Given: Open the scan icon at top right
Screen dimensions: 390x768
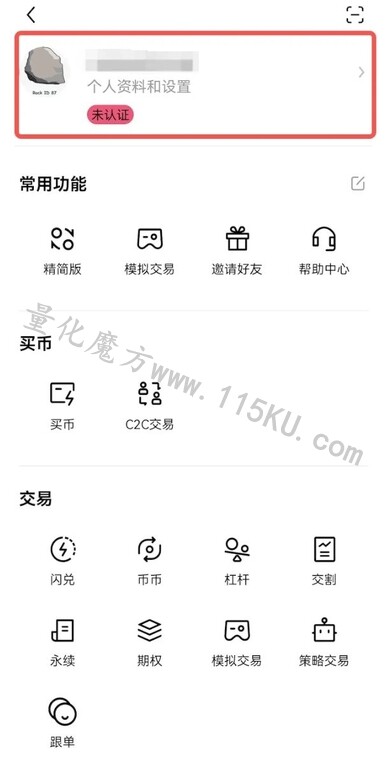Looking at the screenshot, I should point(355,15).
